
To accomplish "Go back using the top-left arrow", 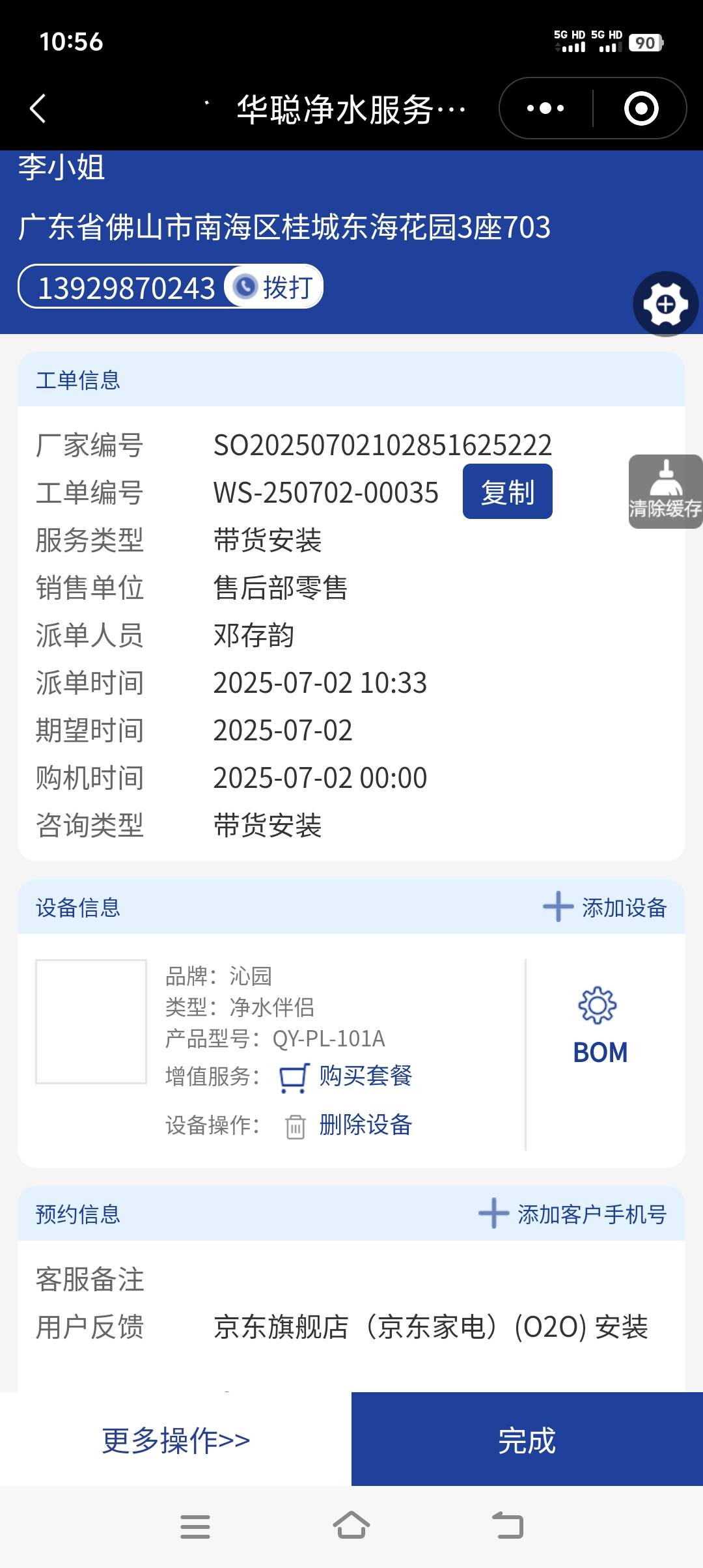I will click(38, 108).
